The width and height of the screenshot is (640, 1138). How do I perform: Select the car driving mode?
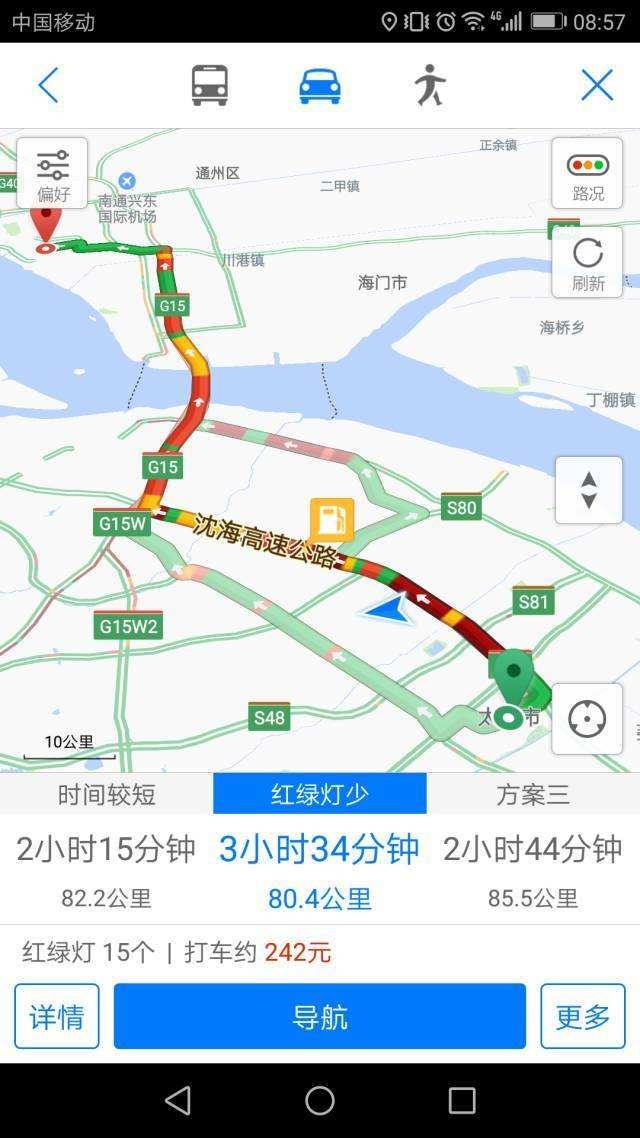(x=320, y=86)
